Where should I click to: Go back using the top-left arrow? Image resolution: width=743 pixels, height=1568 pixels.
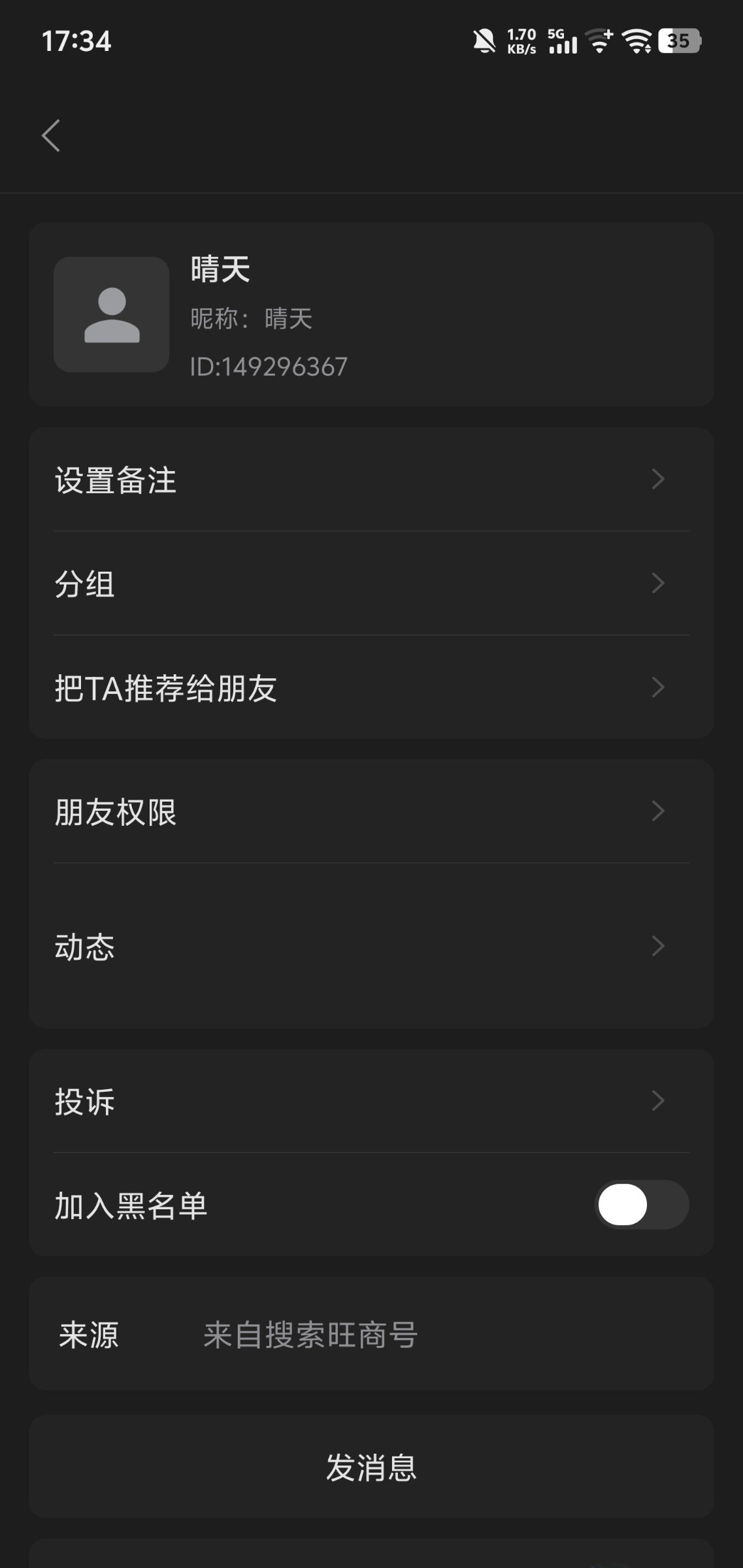51,135
